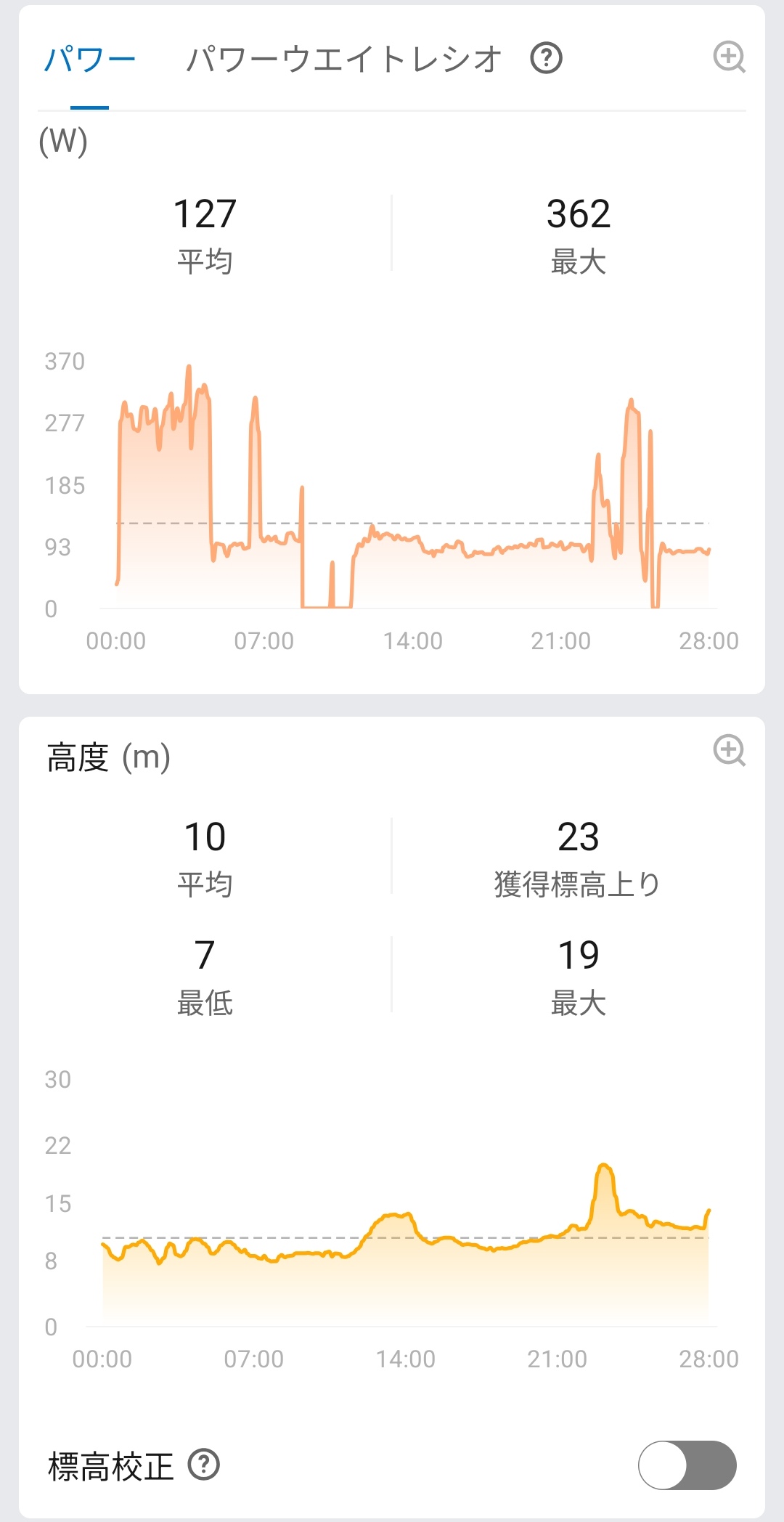Select the パワー tab
Screen dimensions: 784x1522
pyautogui.click(x=90, y=59)
